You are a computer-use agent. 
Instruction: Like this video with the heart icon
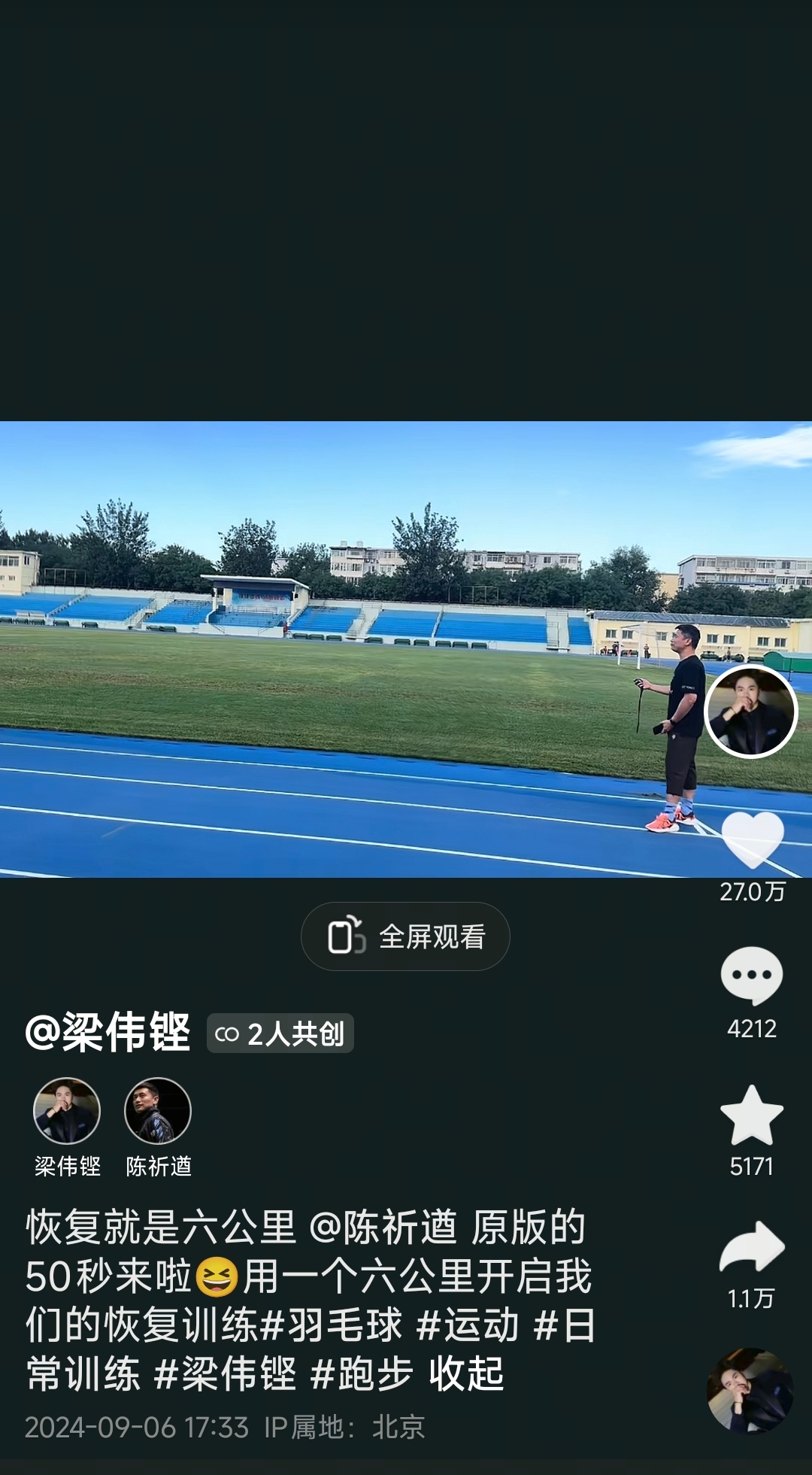(x=752, y=840)
